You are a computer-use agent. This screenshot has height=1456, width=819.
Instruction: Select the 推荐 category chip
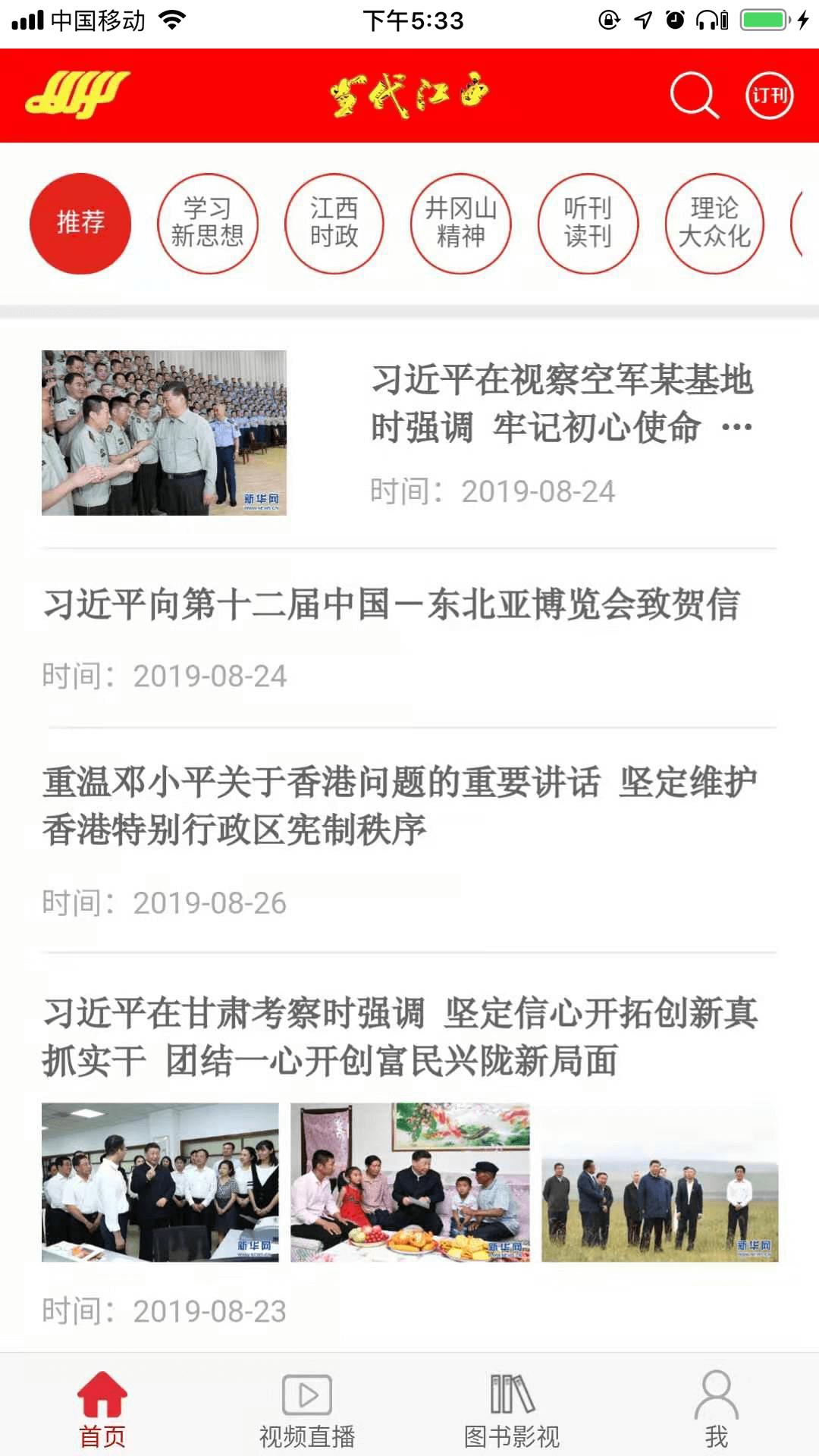80,223
